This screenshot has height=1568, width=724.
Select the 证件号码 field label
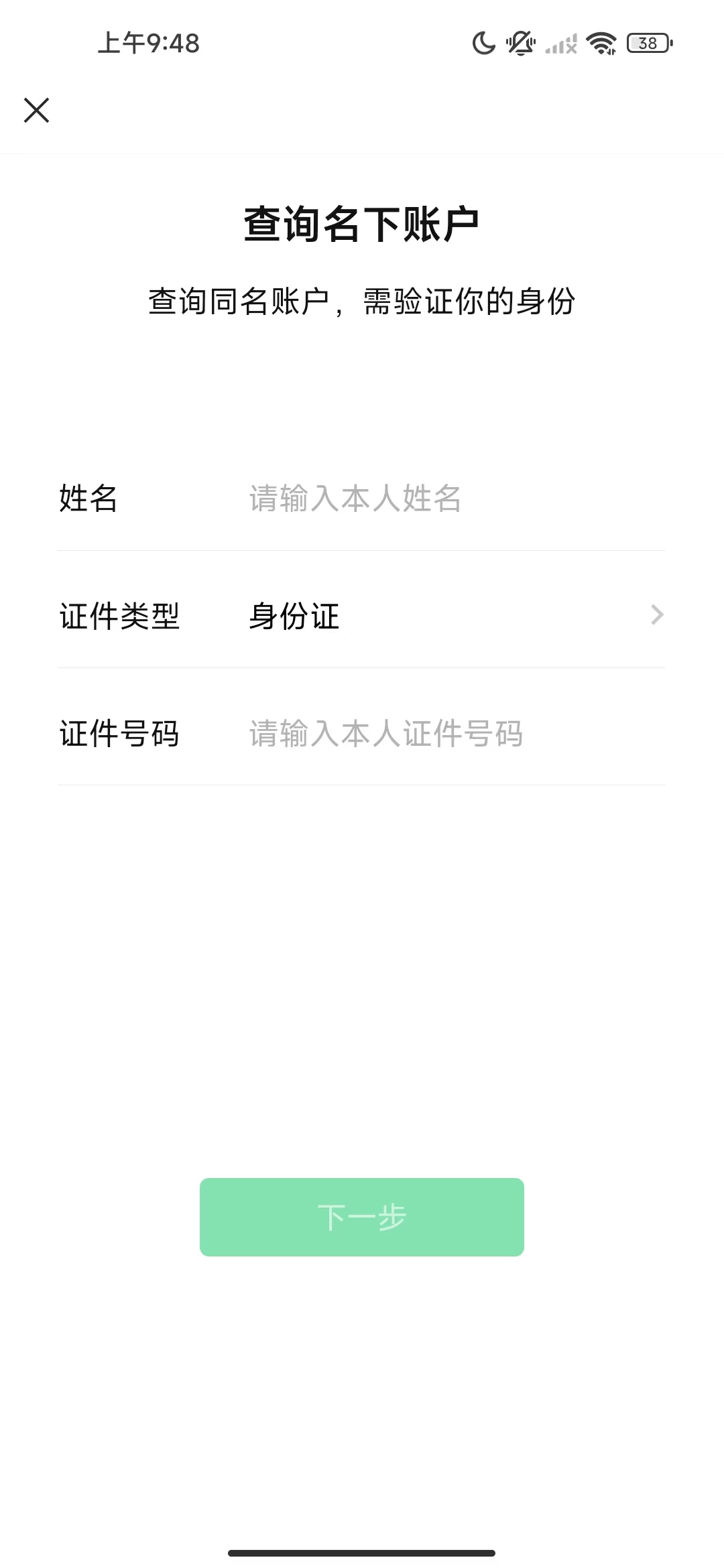pos(119,735)
